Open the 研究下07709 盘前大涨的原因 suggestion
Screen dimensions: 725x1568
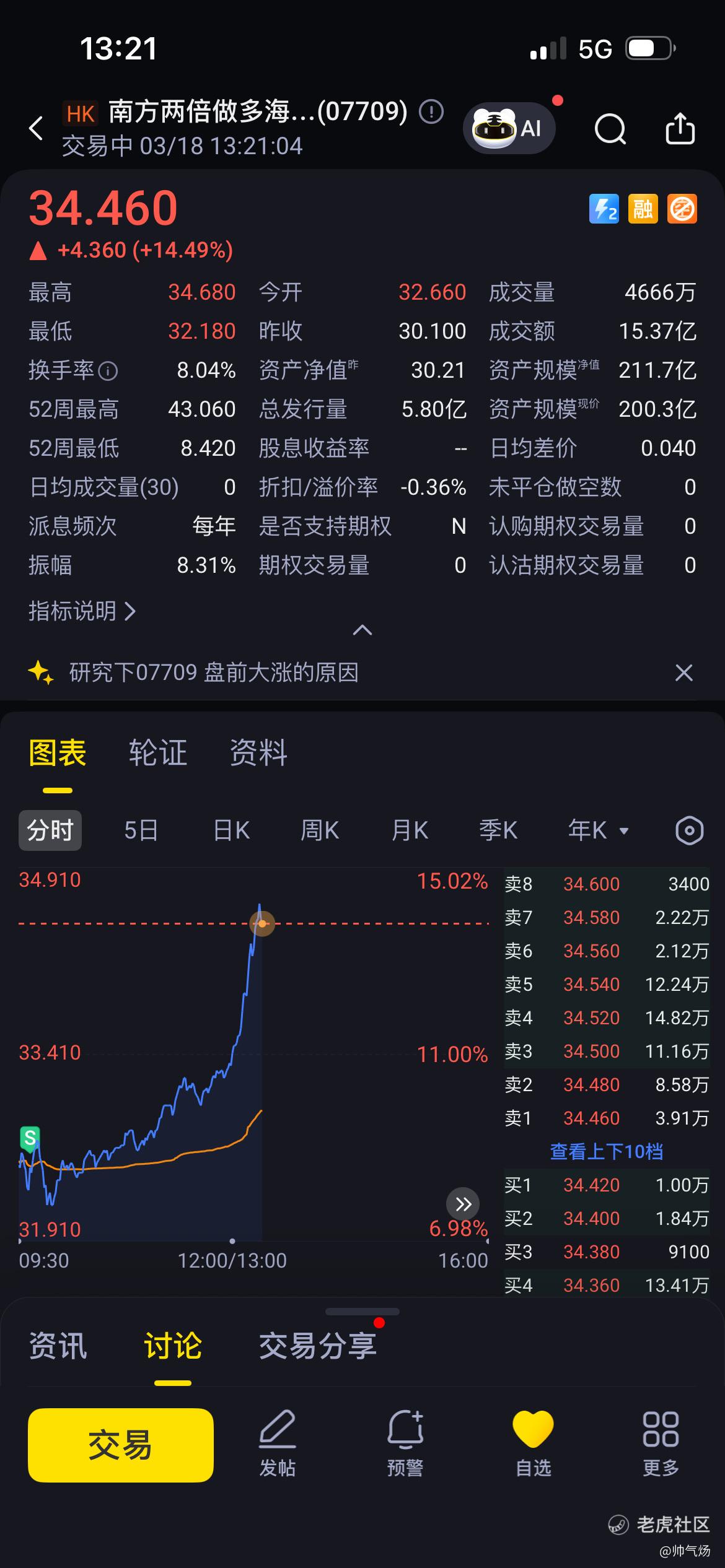214,673
